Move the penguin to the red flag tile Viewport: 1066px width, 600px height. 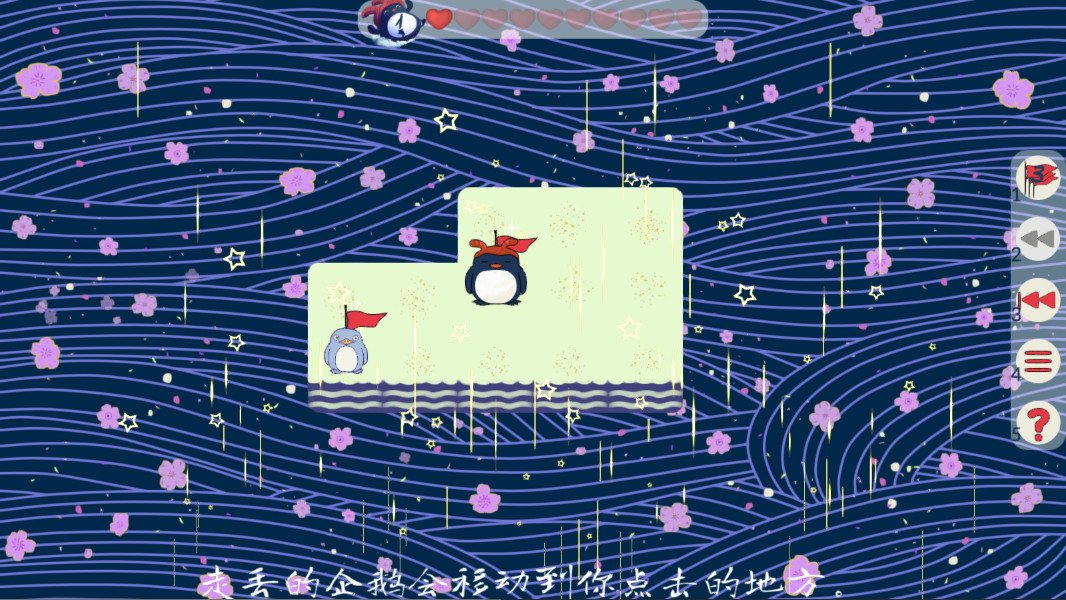click(346, 345)
